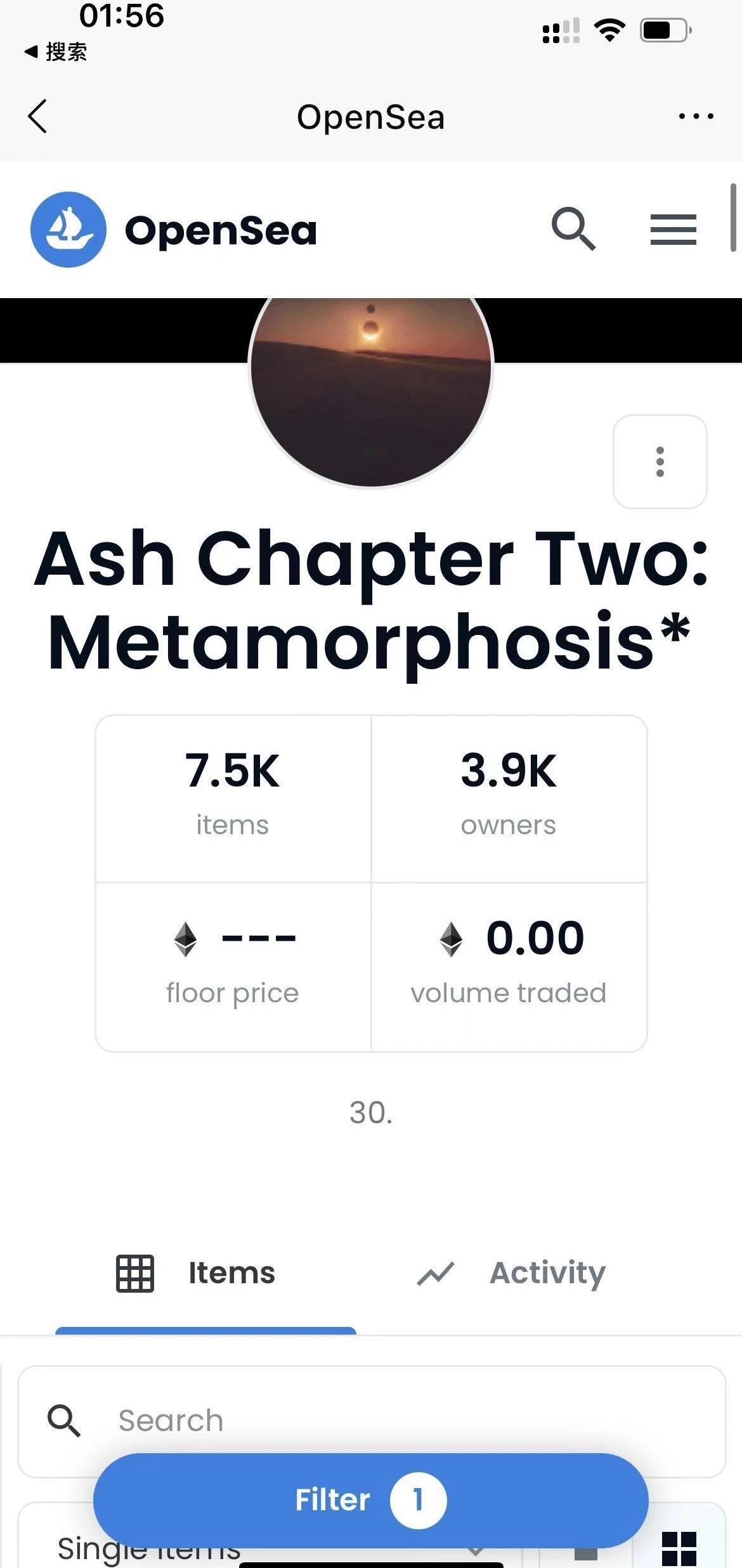Tap the OpenSea home logo

[x=173, y=230]
